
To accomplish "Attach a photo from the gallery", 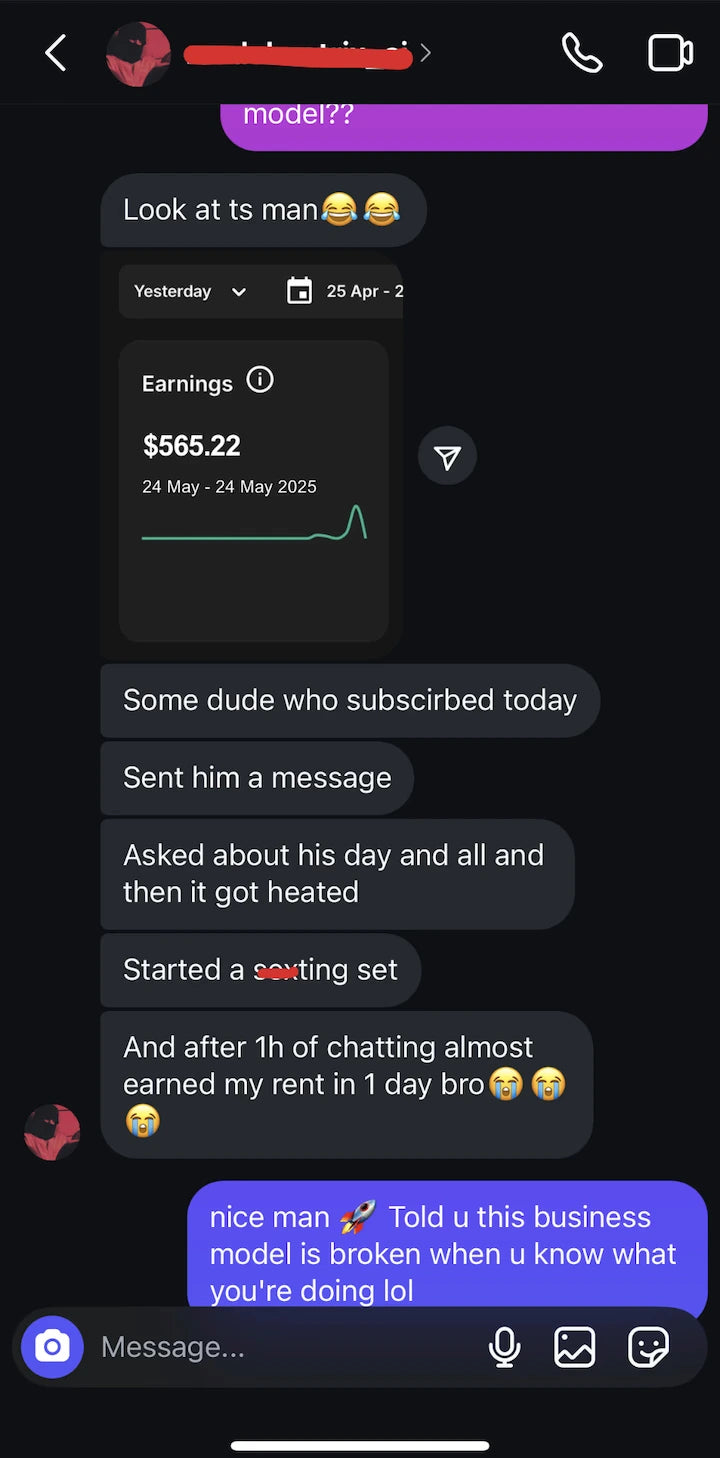I will click(x=575, y=1347).
